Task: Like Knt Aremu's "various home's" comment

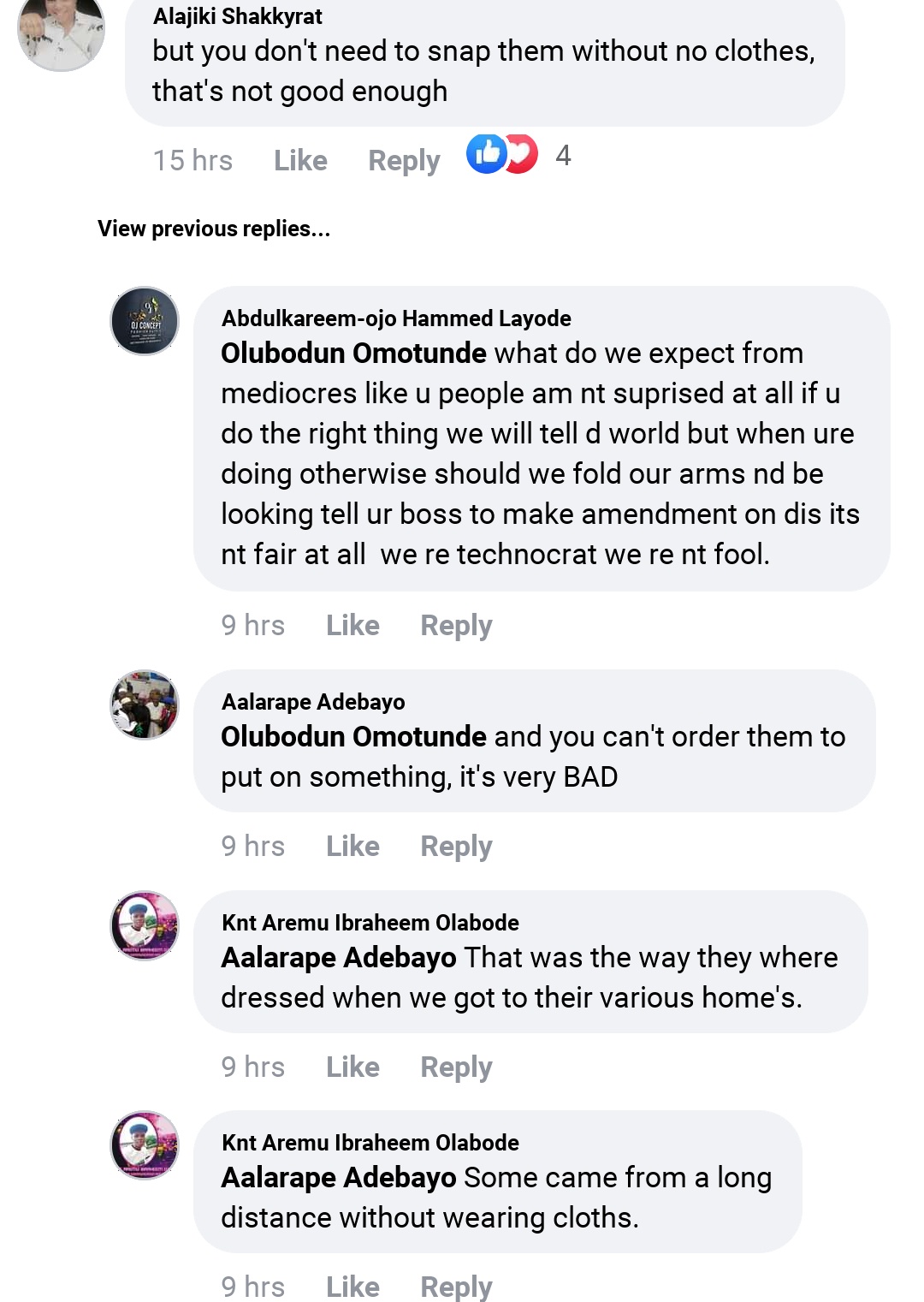Action: click(352, 1067)
